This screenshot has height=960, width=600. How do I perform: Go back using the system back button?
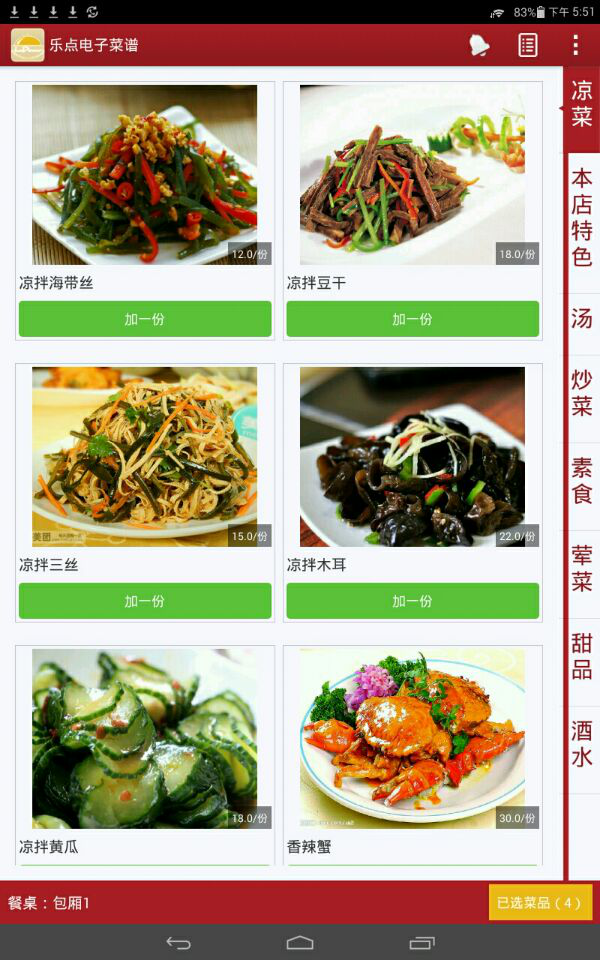click(178, 943)
